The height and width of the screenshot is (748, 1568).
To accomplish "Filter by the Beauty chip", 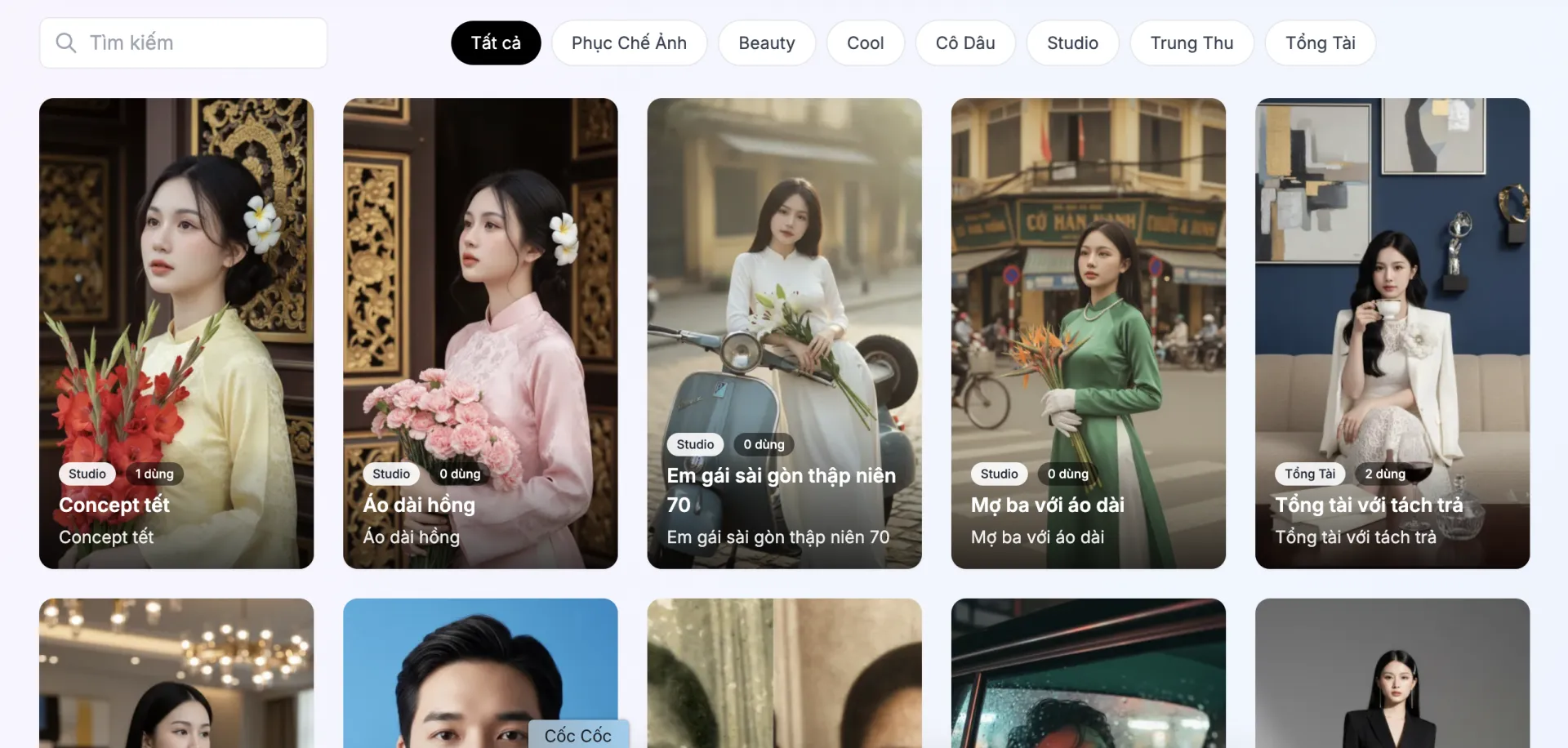I will click(766, 42).
